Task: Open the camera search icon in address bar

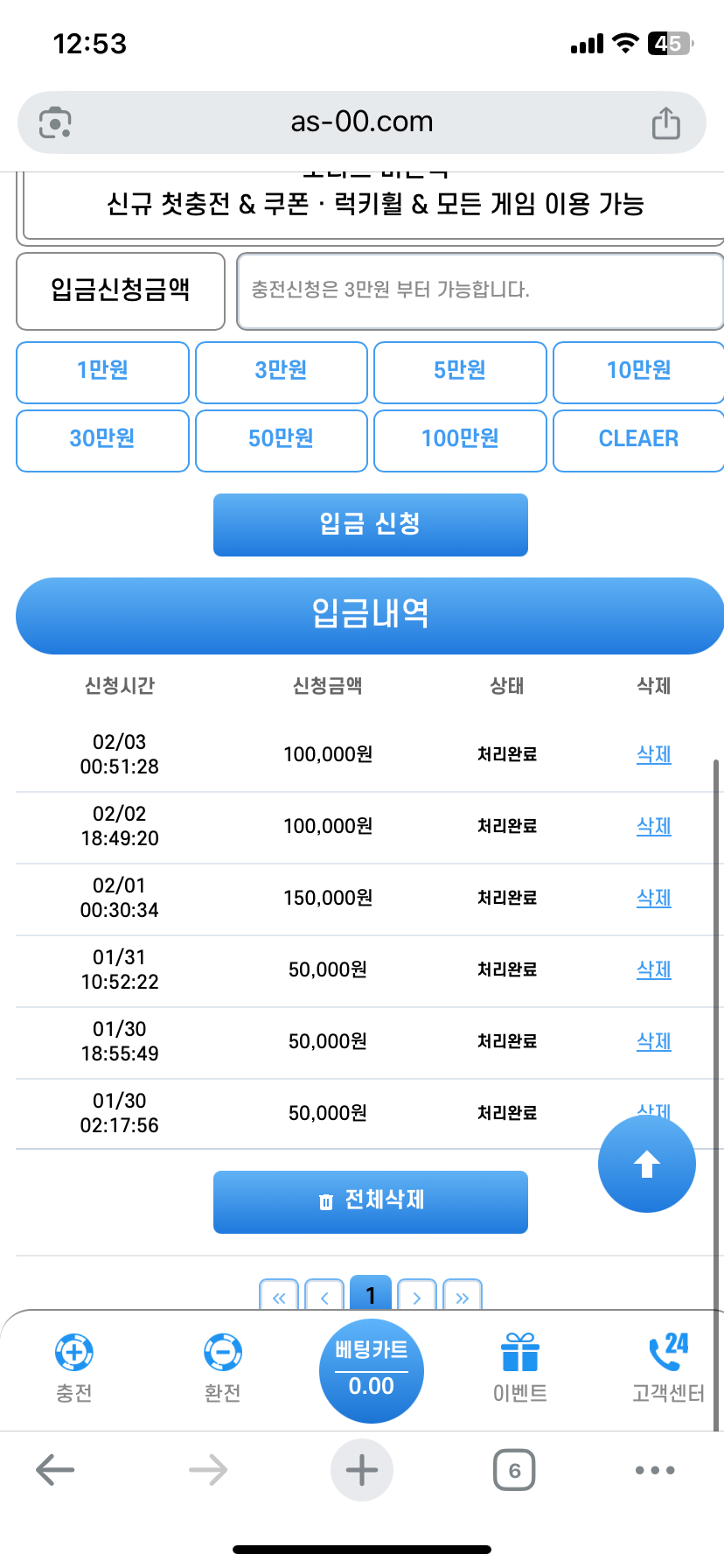Action: (x=55, y=122)
